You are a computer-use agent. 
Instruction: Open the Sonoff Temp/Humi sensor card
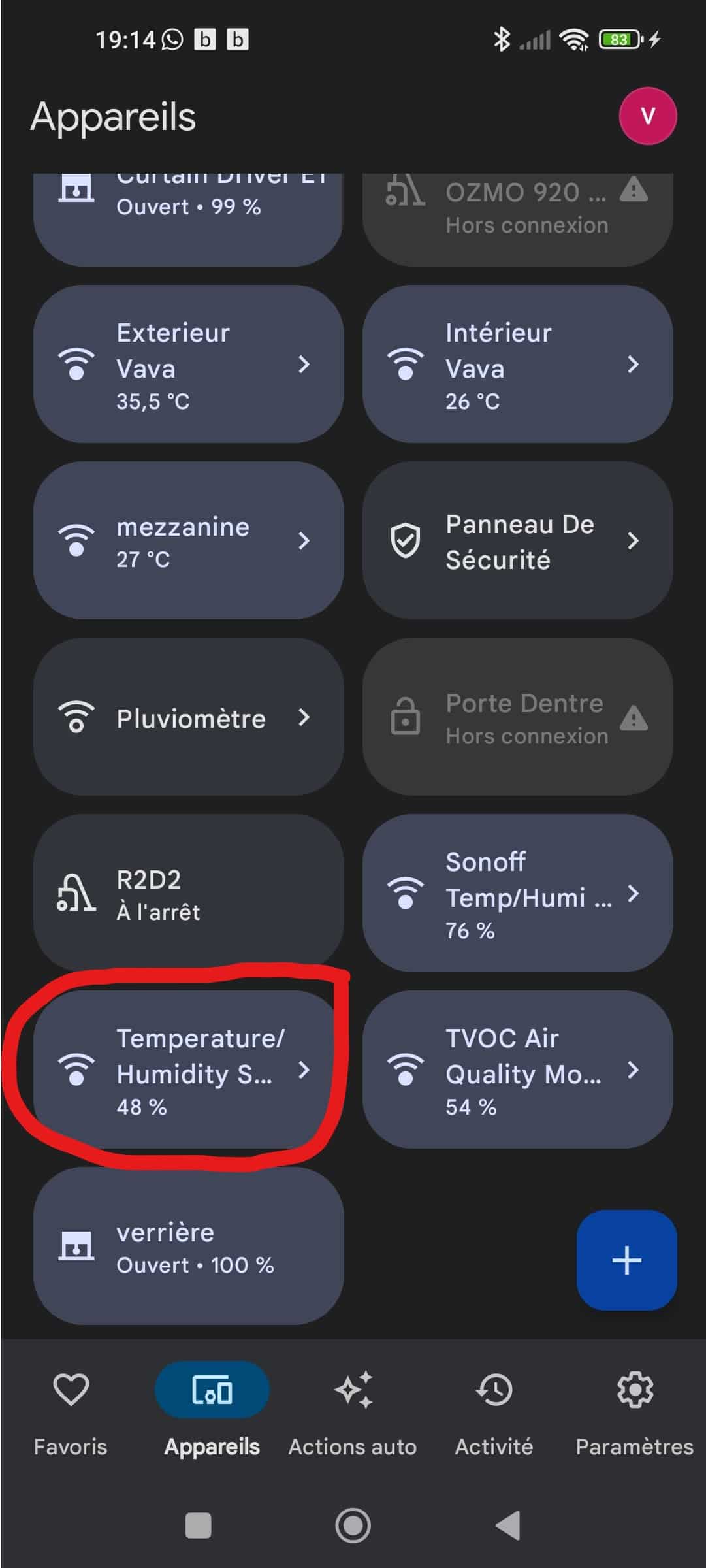517,893
